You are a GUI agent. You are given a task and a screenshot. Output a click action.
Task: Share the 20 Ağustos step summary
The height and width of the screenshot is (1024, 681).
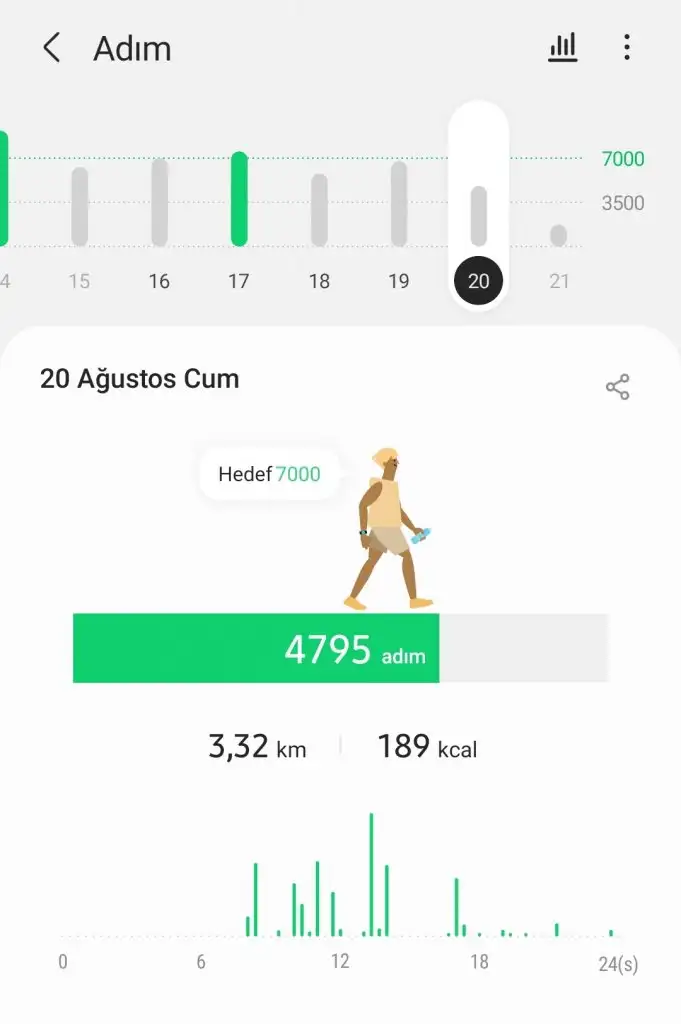click(x=618, y=388)
